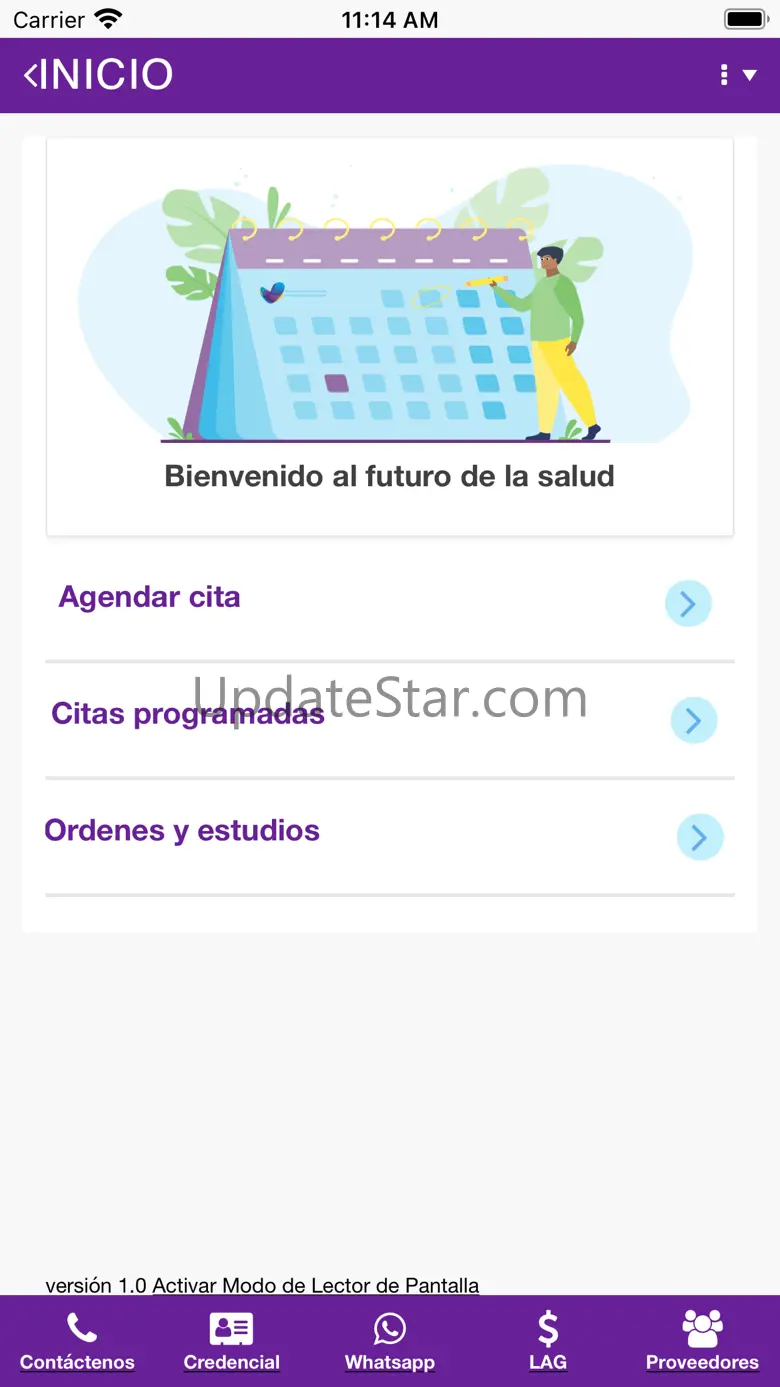Activate the Modo de Lector de Pantalla link

tap(315, 1285)
